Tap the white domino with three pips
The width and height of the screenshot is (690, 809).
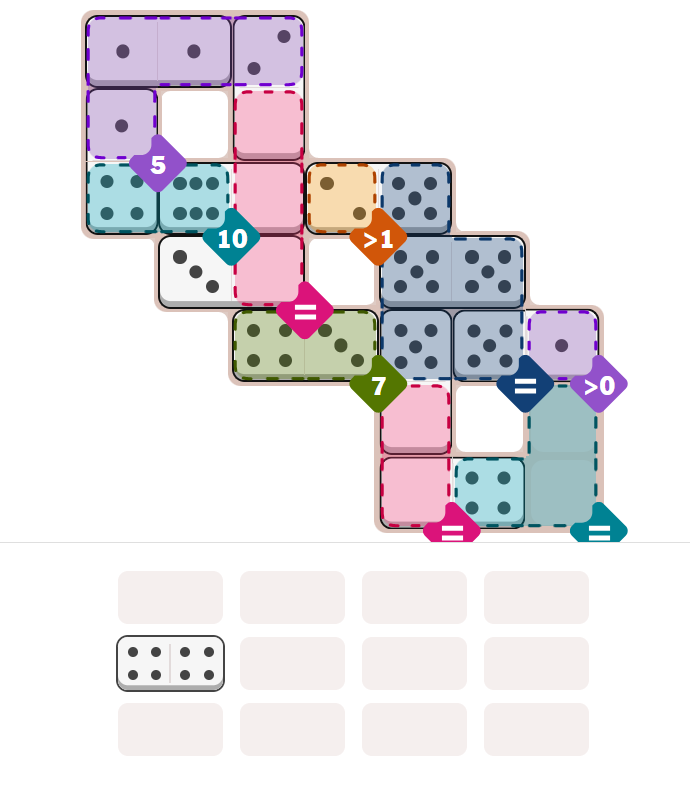(x=196, y=271)
